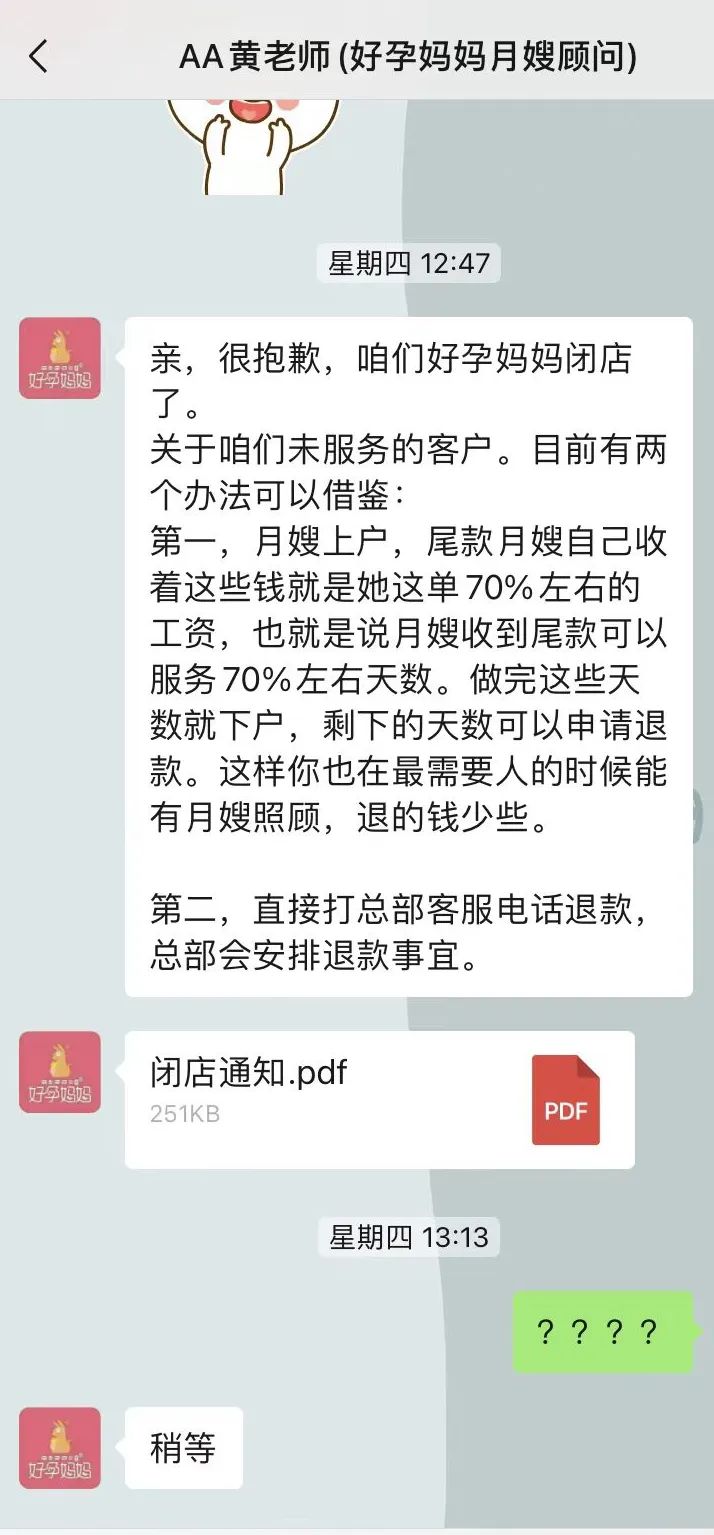Open sender's avatar beside the 稍等 message
714x1535 pixels.
tap(60, 1447)
